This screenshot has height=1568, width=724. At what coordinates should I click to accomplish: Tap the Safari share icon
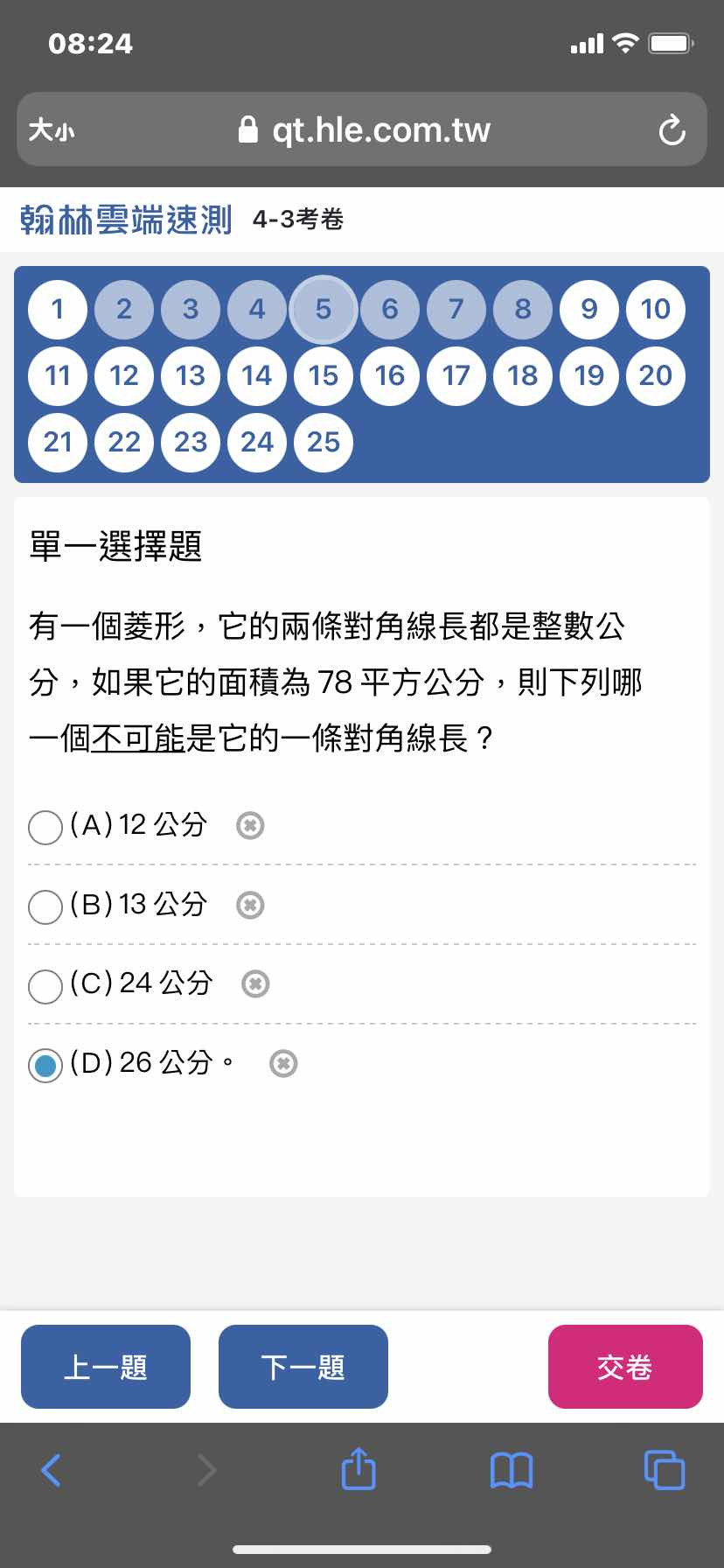[x=359, y=1469]
